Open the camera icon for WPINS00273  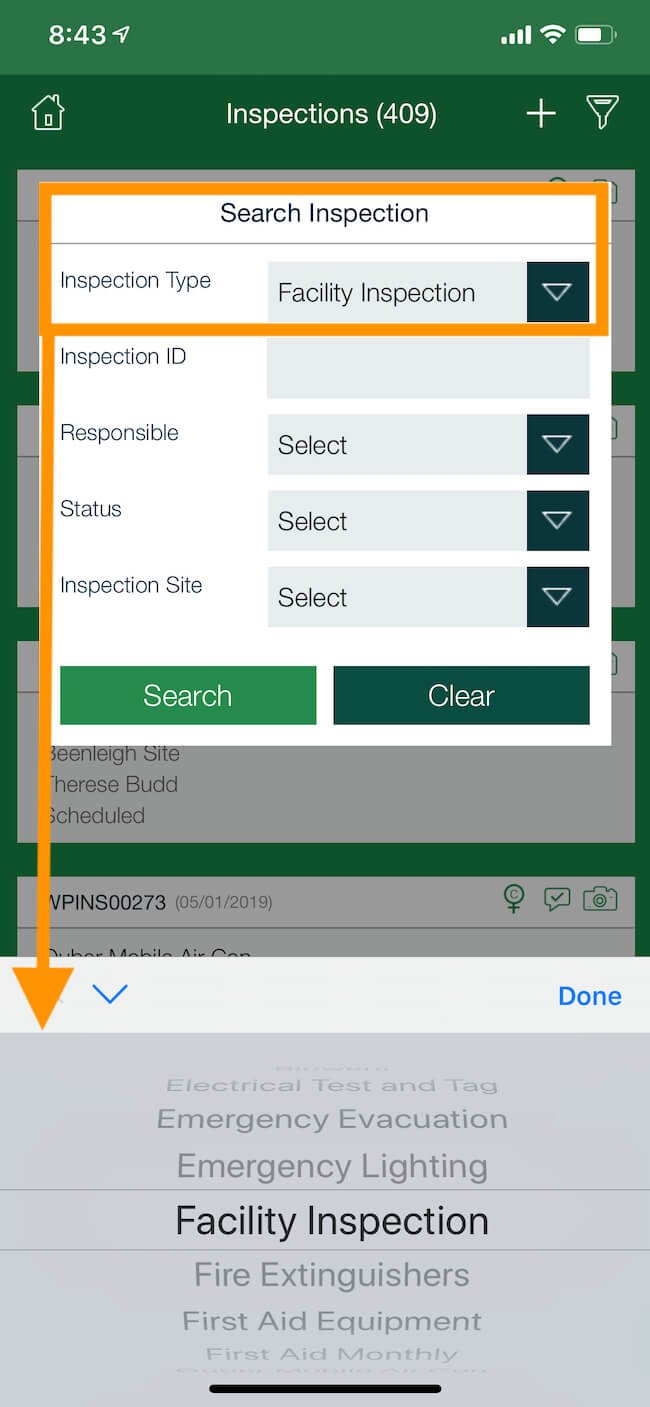600,899
